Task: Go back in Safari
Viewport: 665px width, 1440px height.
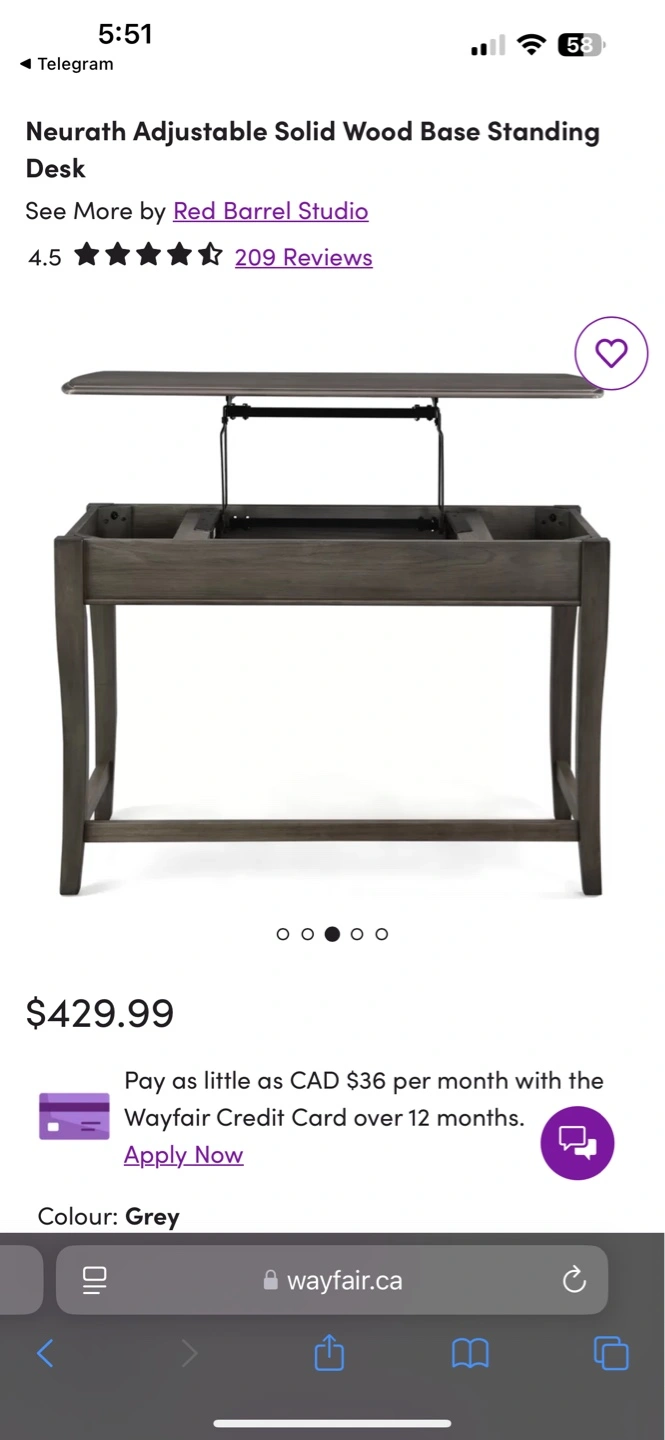Action: (45, 1354)
